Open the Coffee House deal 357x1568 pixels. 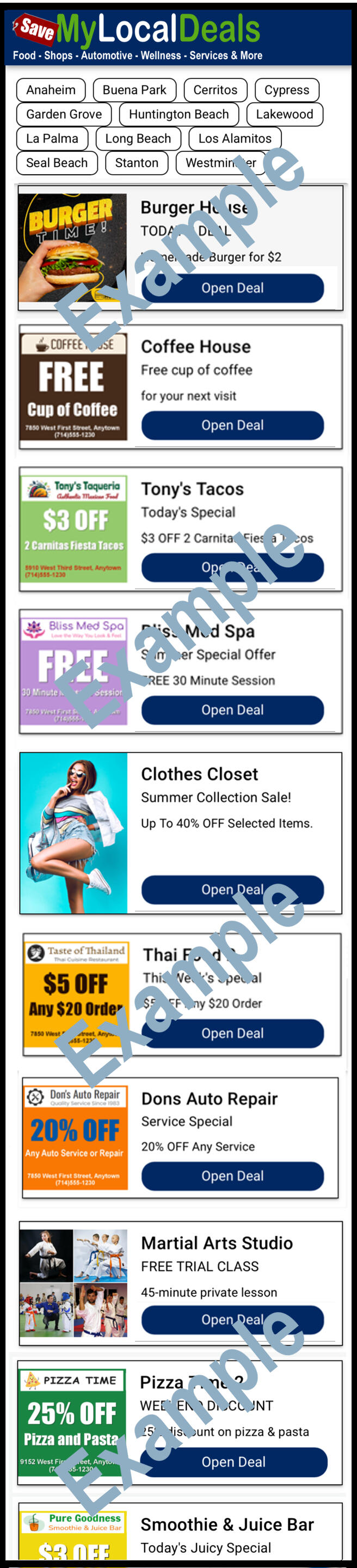pos(232,425)
